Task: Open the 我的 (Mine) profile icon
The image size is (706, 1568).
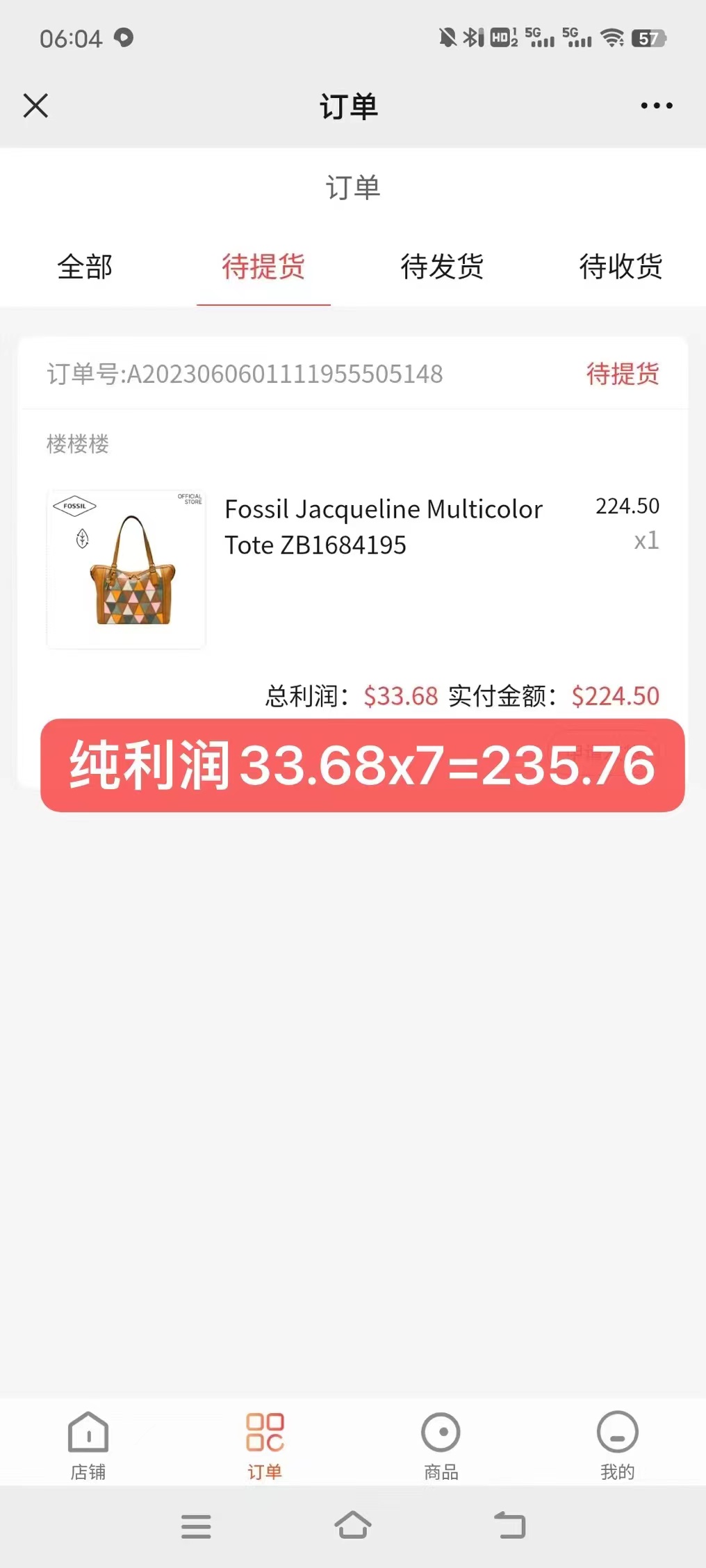Action: (x=617, y=1431)
